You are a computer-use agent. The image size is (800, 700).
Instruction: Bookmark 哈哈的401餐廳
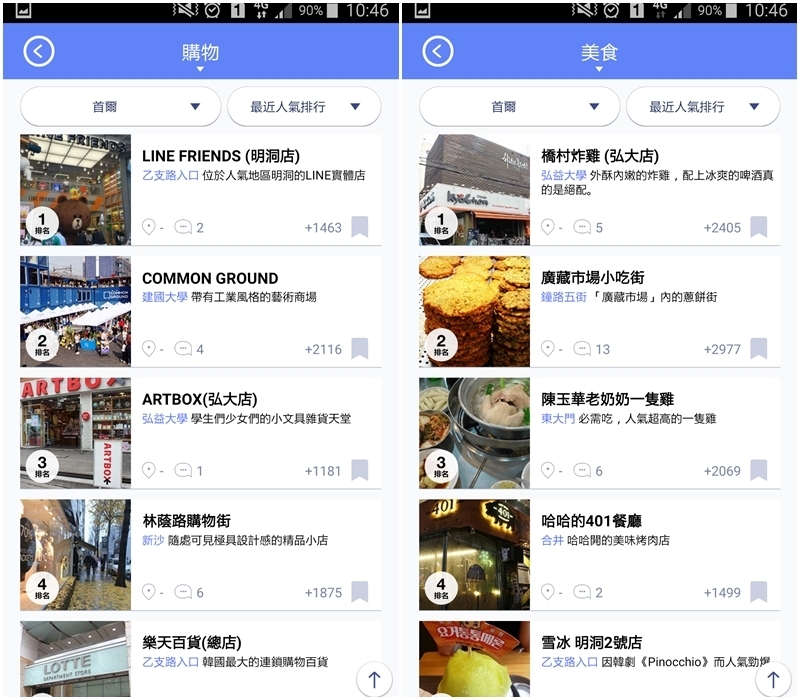[x=758, y=592]
